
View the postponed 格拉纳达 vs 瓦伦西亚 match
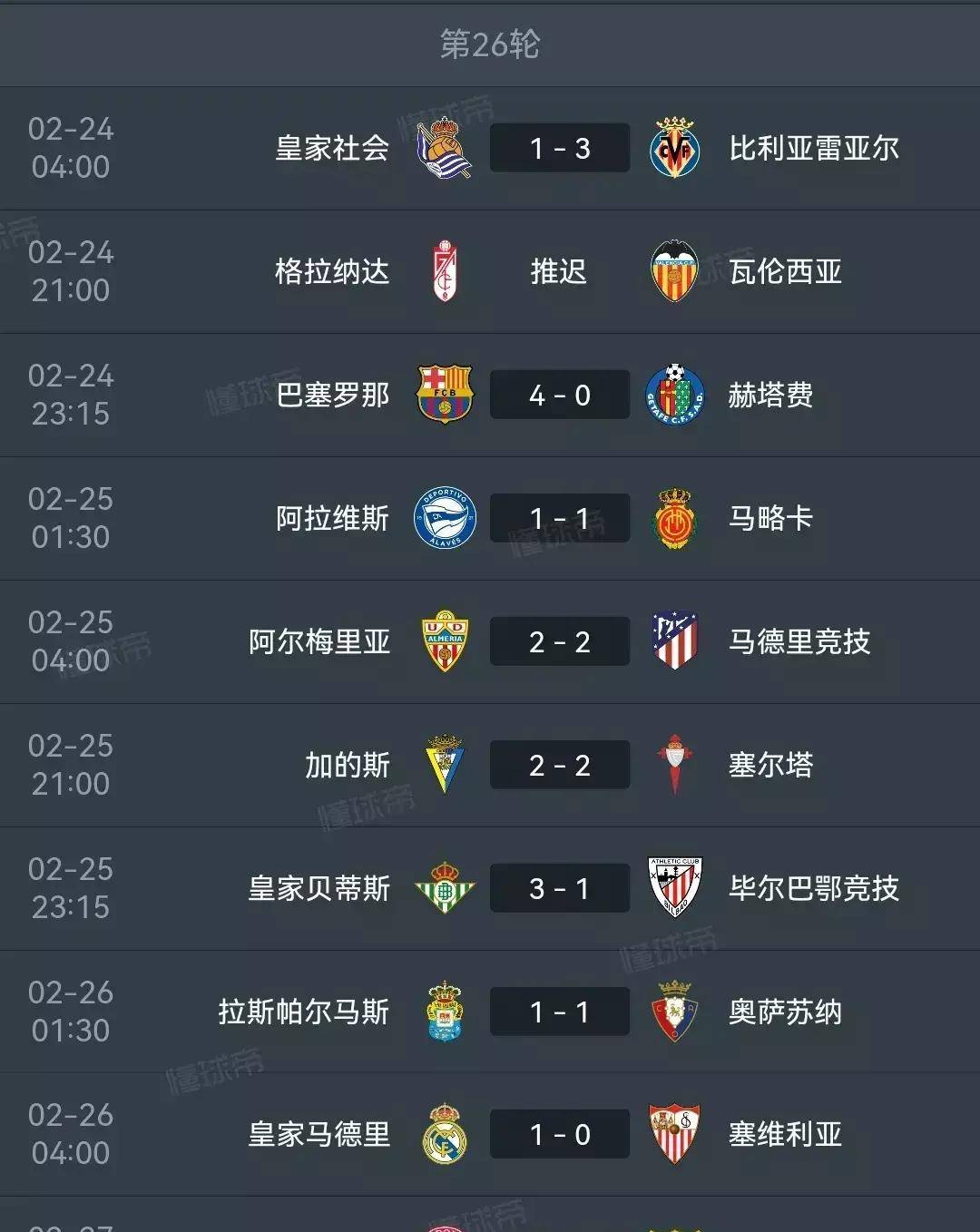[559, 271]
